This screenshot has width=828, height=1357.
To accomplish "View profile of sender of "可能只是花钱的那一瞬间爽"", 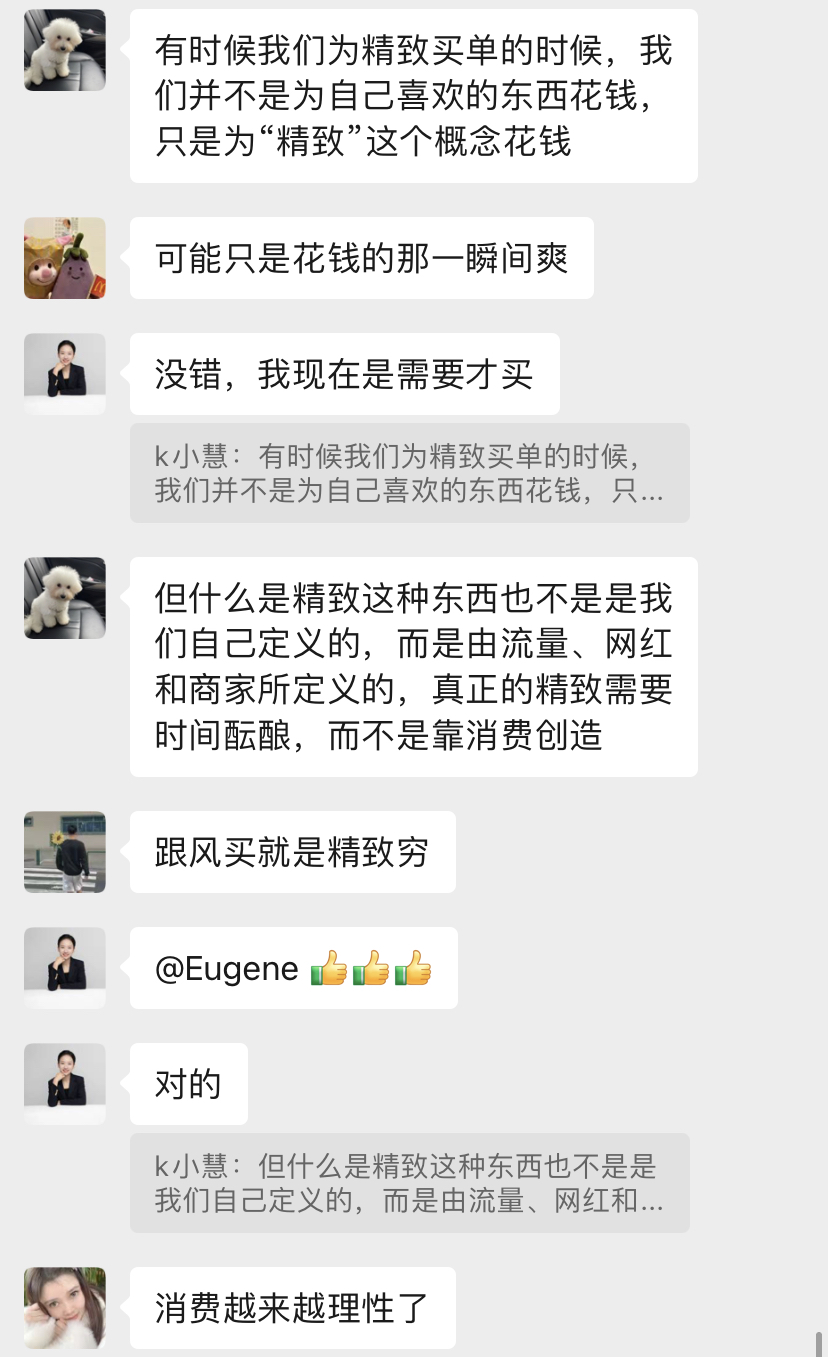I will pos(65,258).
